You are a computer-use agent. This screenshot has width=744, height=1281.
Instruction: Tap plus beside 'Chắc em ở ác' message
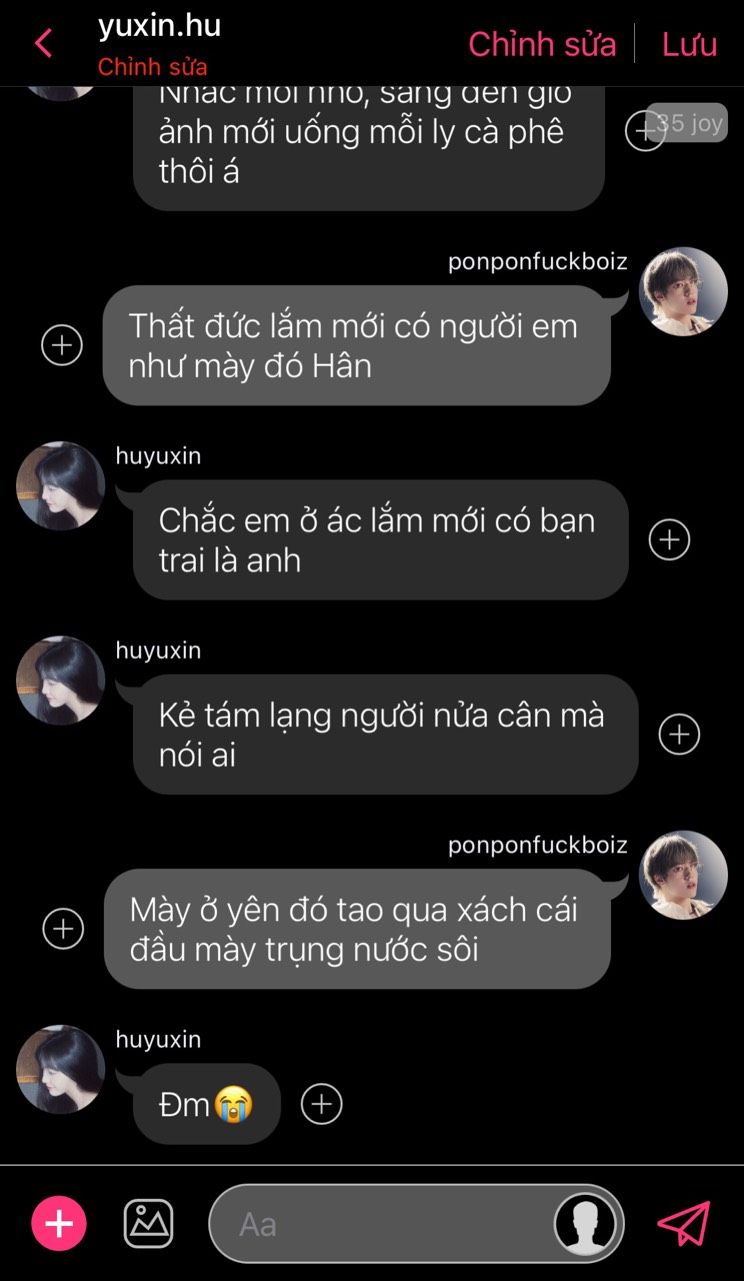tap(669, 540)
